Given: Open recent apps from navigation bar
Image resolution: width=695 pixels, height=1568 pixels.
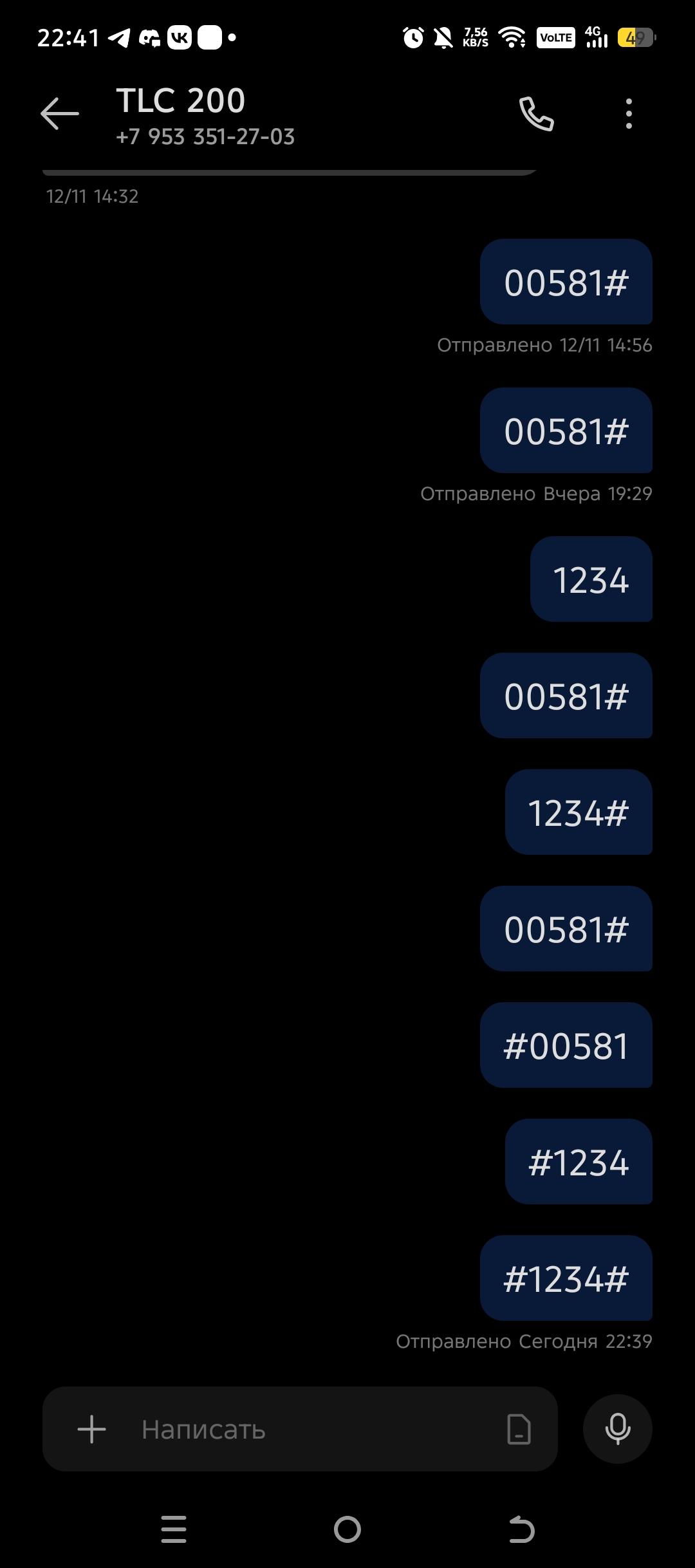Looking at the screenshot, I should [x=174, y=1529].
